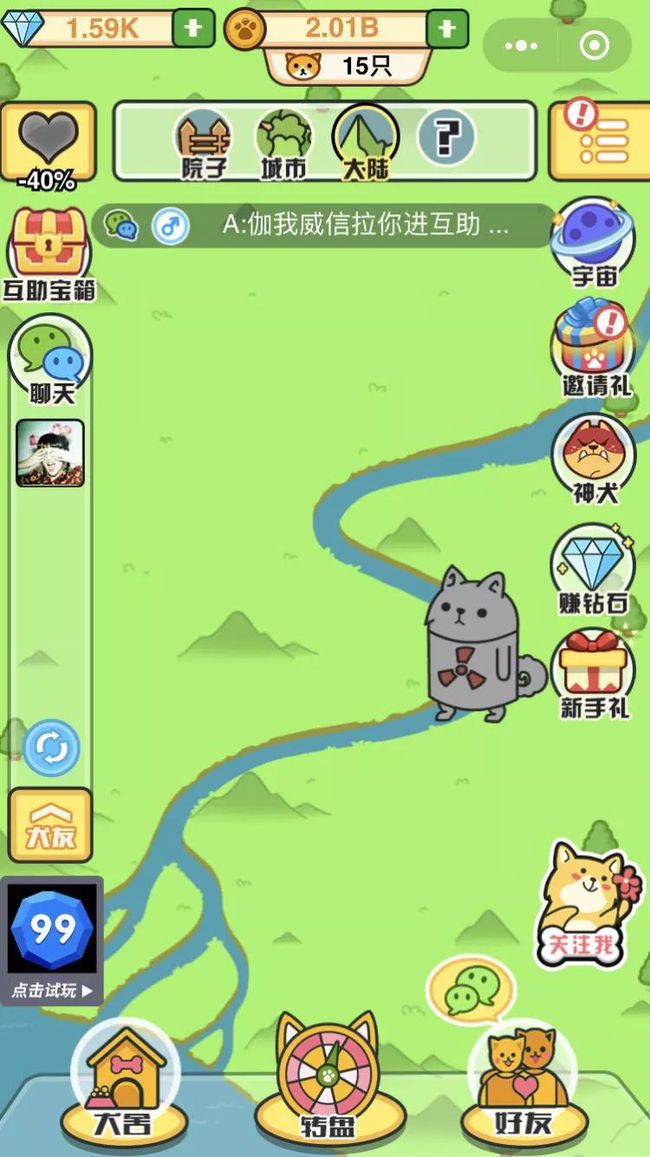
Task: Open the 互助宝箱 treasure chest
Action: (x=48, y=255)
